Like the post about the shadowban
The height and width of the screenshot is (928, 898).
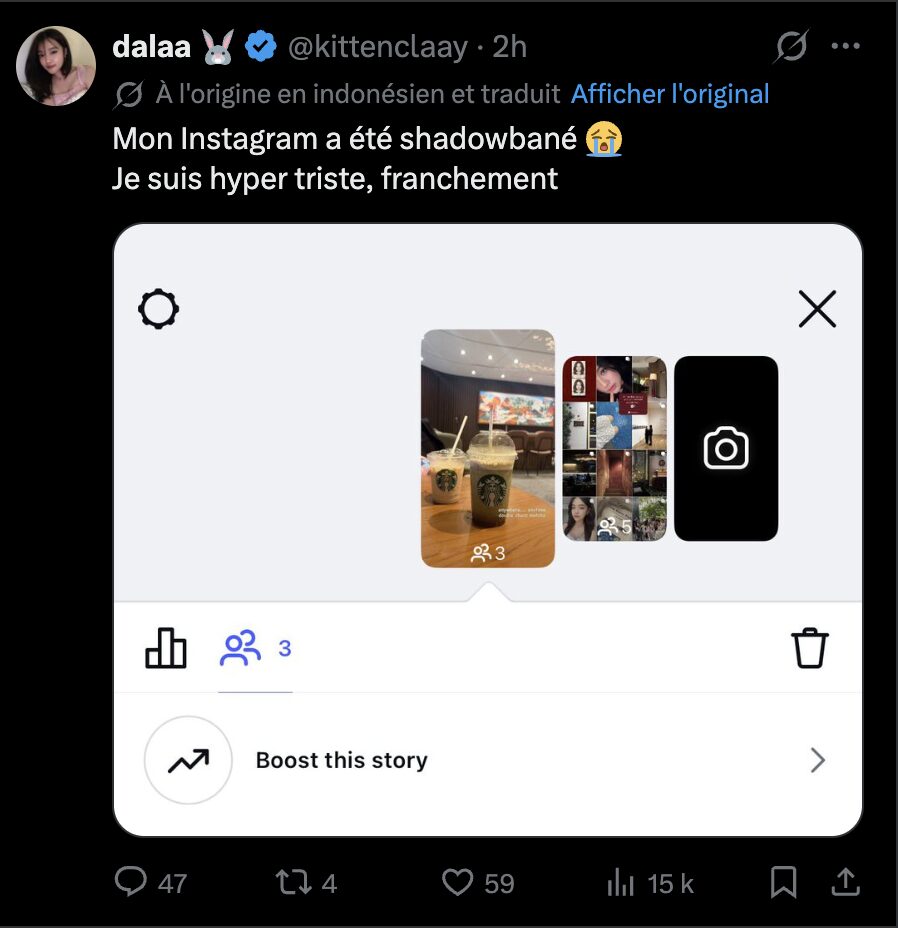(458, 882)
